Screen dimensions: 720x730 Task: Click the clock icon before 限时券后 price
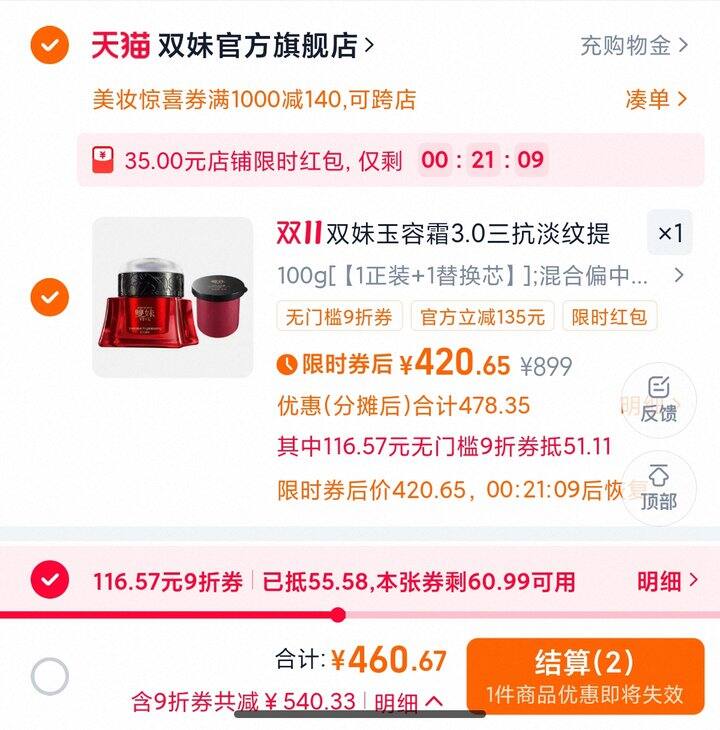click(288, 364)
